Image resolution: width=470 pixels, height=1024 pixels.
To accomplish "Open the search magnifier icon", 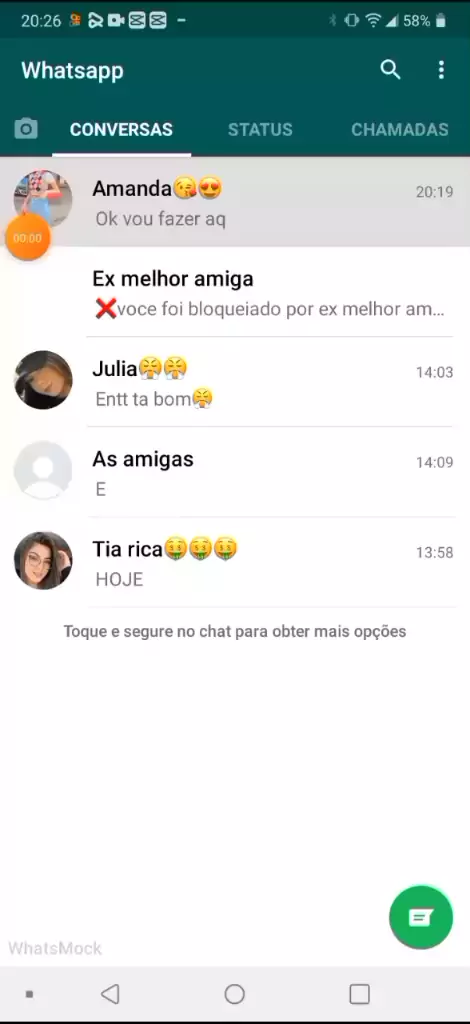I will pyautogui.click(x=390, y=70).
